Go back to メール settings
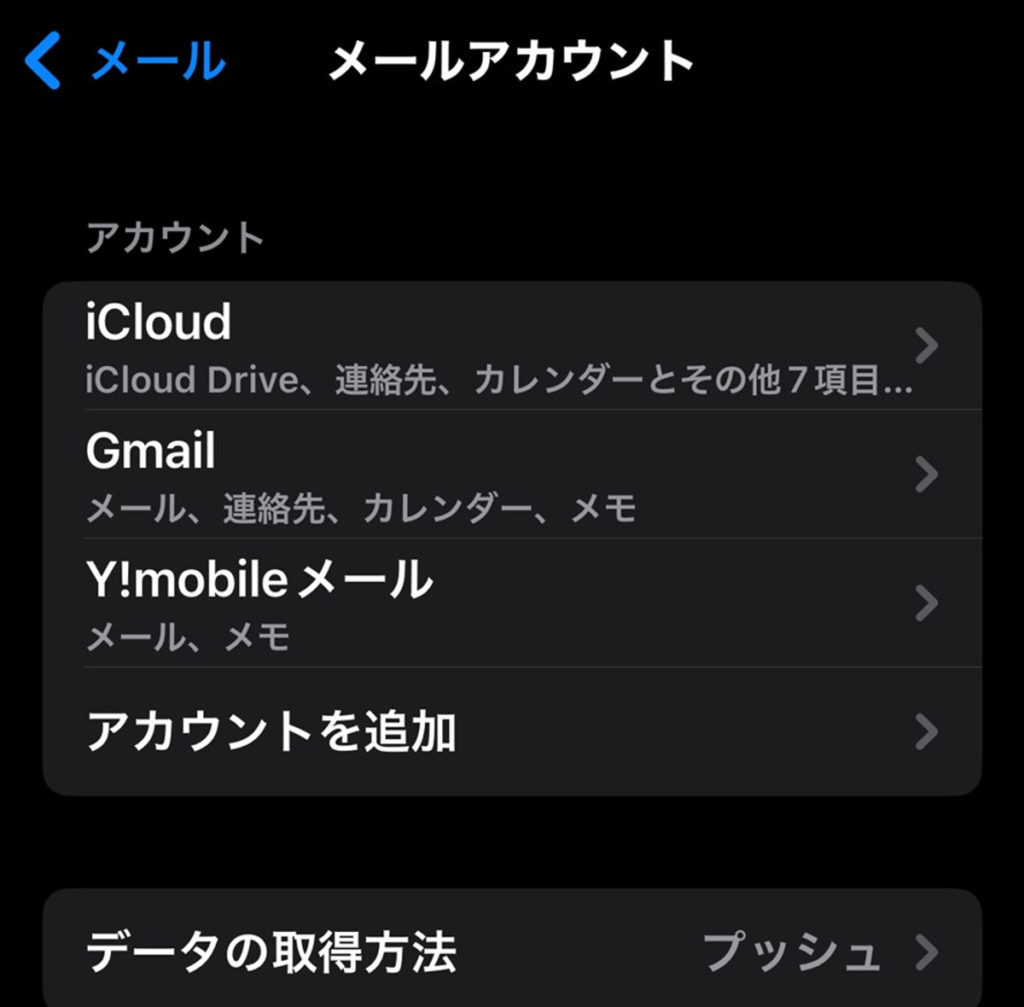Viewport: 1024px width, 1007px height. coord(125,62)
